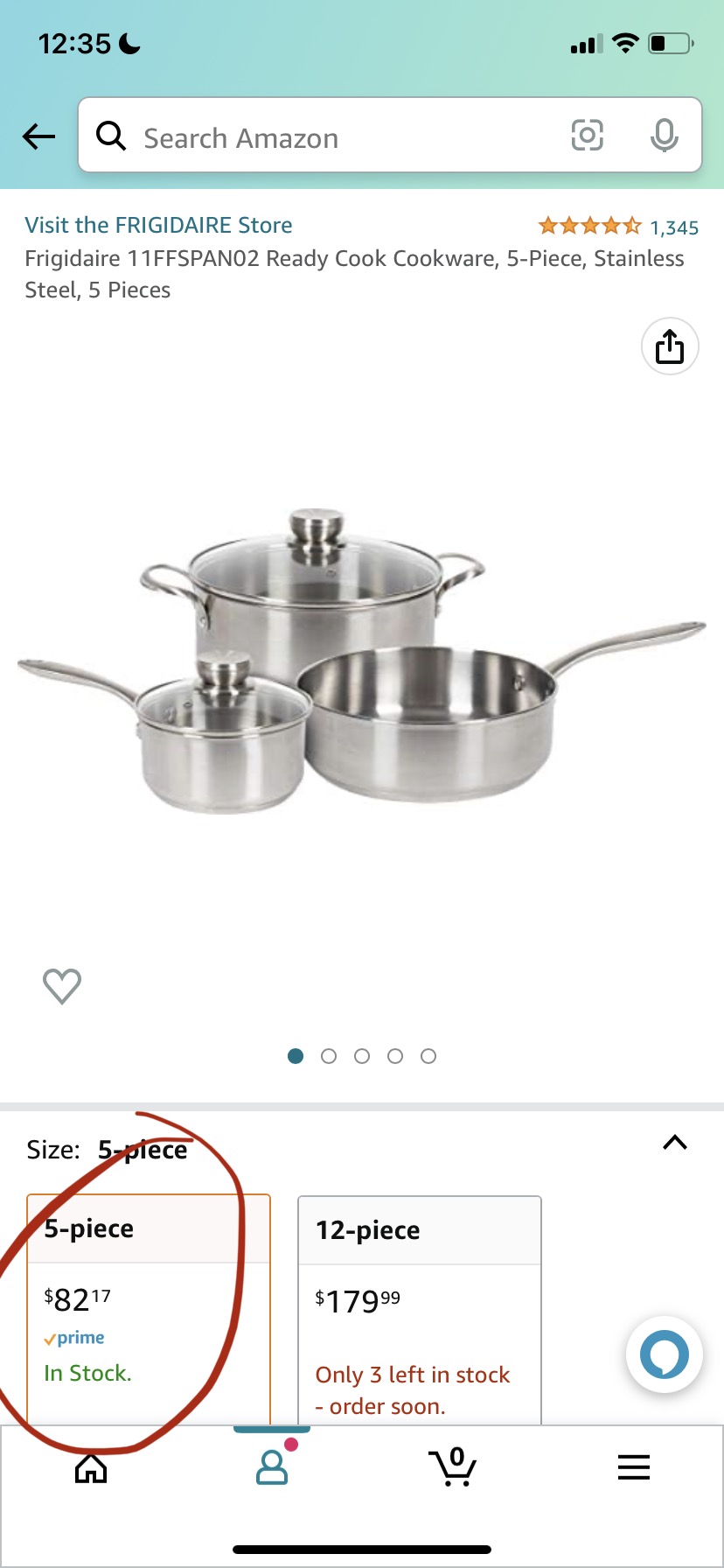Open the hamburger menu tab
The image size is (724, 1568).
[x=634, y=1467]
